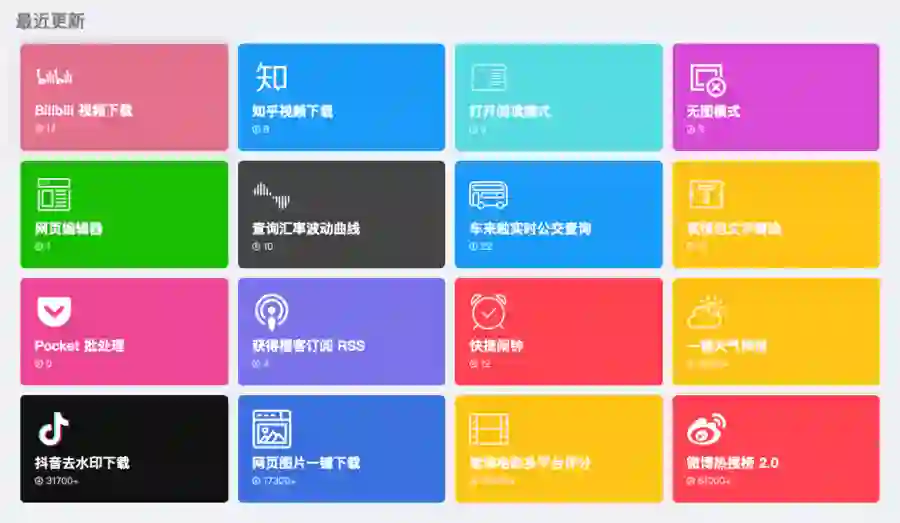Open the 车来啦实时公交查询 card

(558, 214)
